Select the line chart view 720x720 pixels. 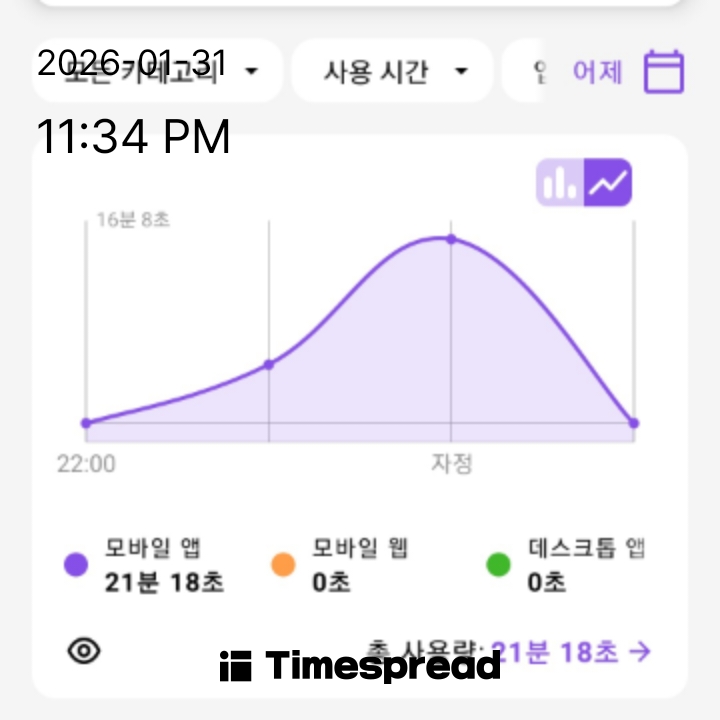(608, 182)
